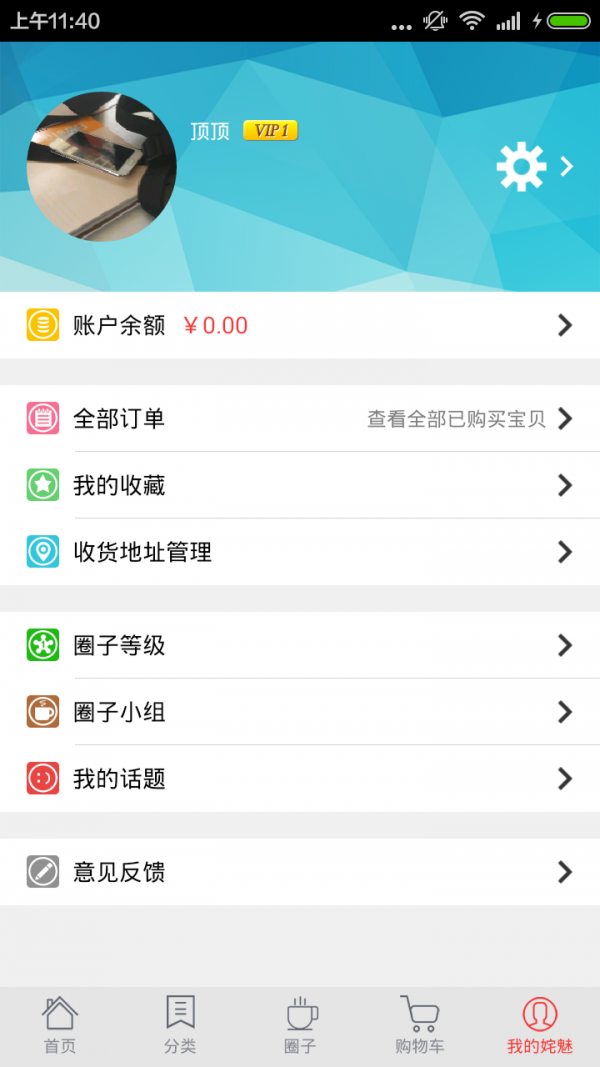
Task: Open 圈子等级 circle level
Action: pos(300,646)
